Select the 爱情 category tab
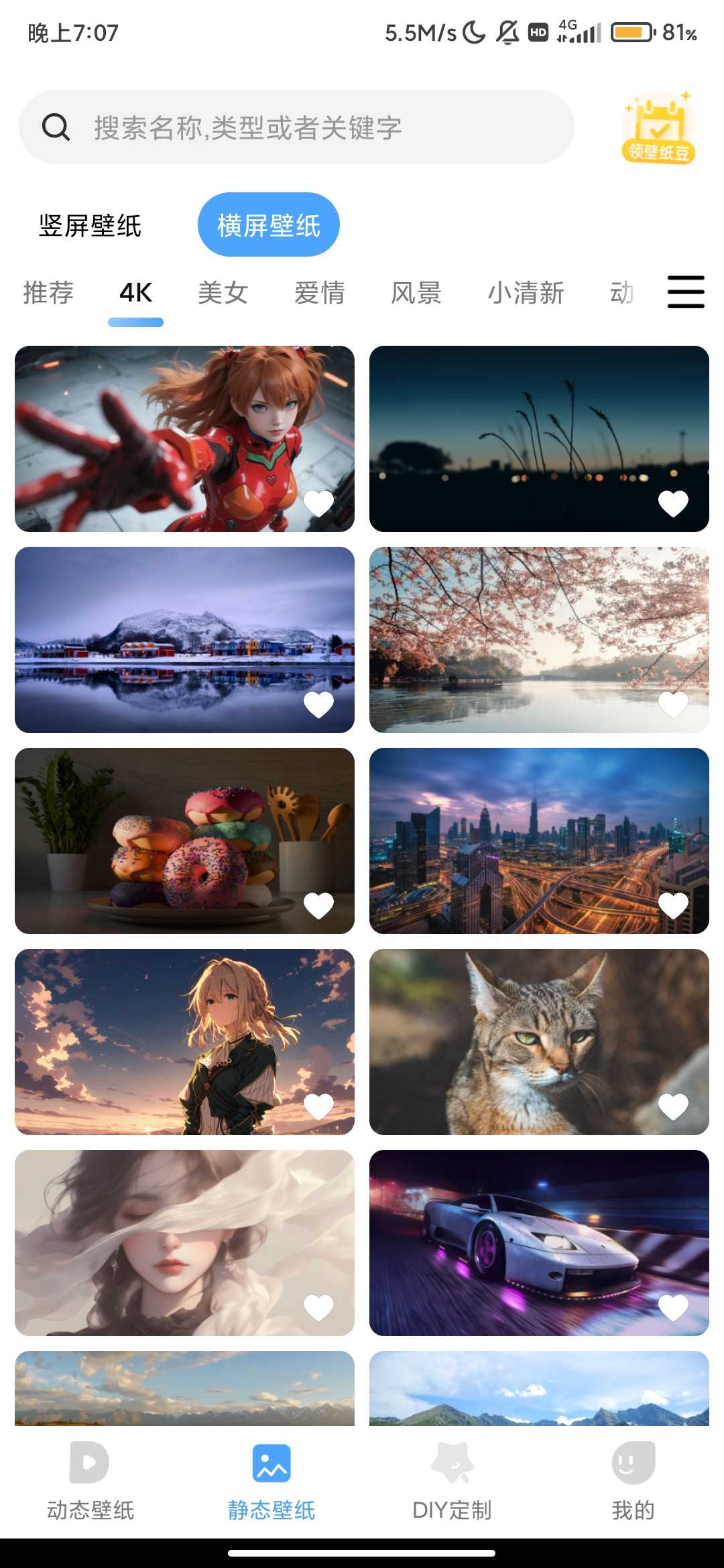724x1568 pixels. point(320,293)
